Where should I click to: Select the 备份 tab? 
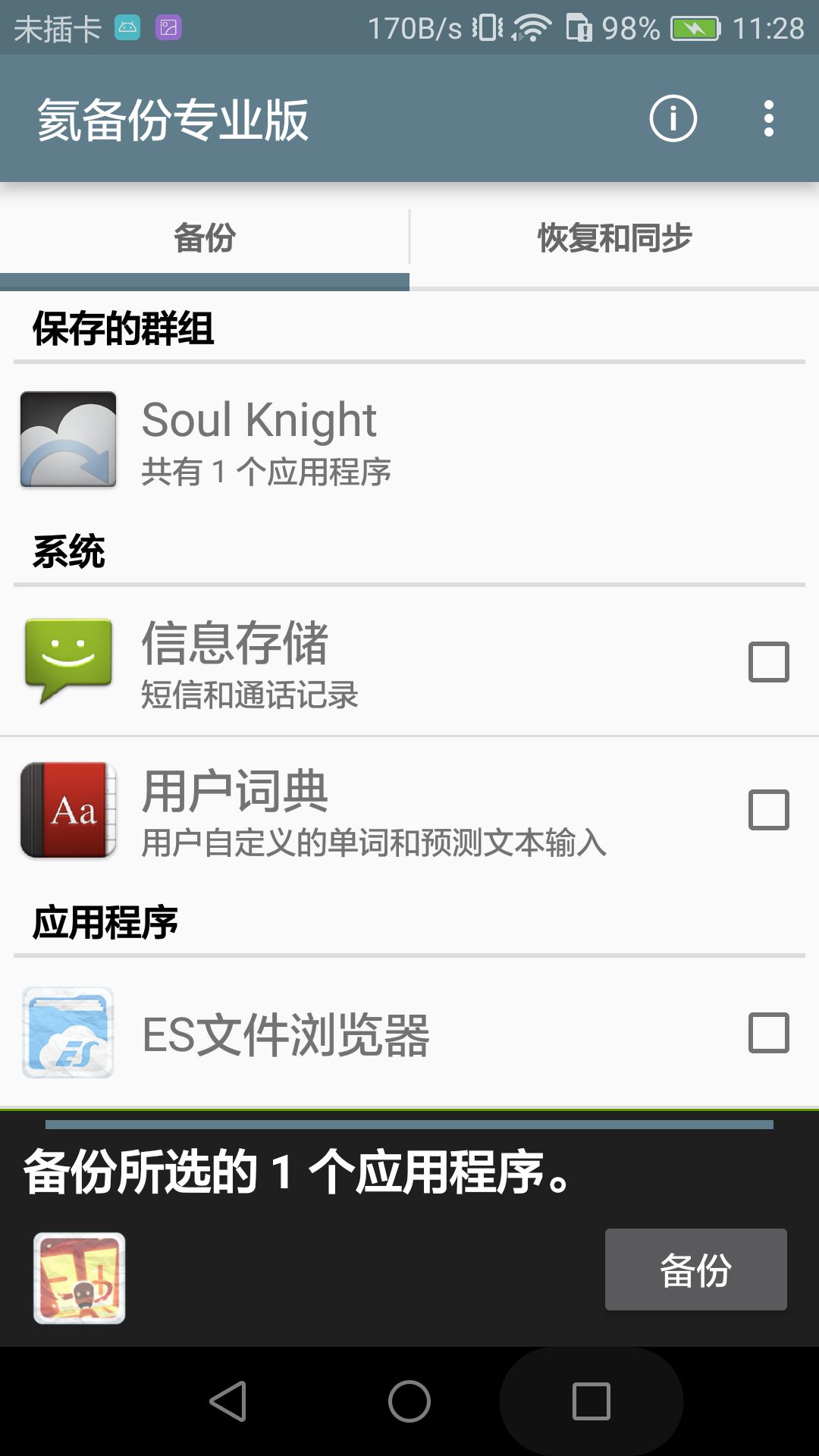coord(205,237)
